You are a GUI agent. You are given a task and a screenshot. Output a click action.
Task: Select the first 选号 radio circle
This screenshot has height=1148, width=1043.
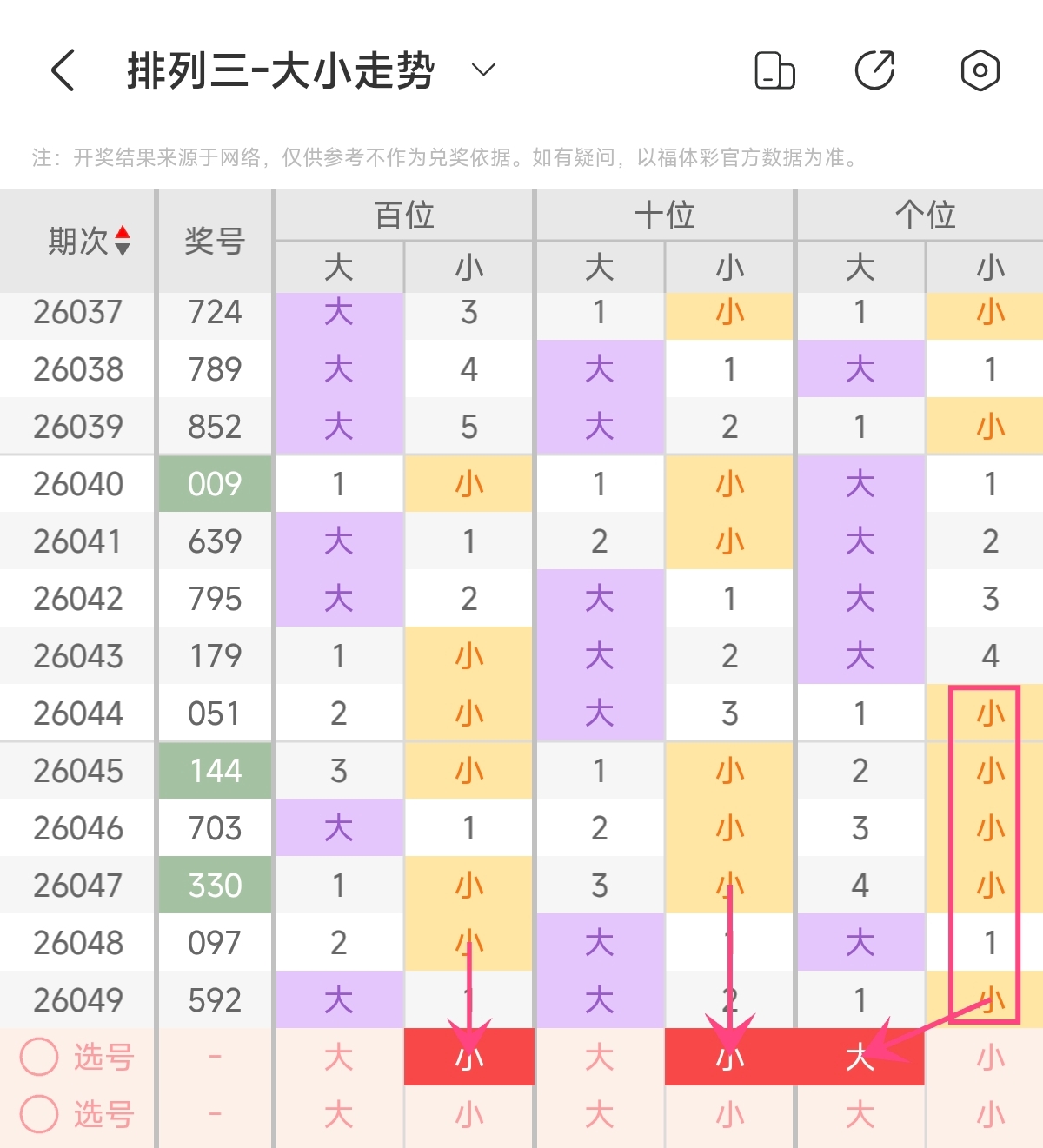(x=39, y=1057)
